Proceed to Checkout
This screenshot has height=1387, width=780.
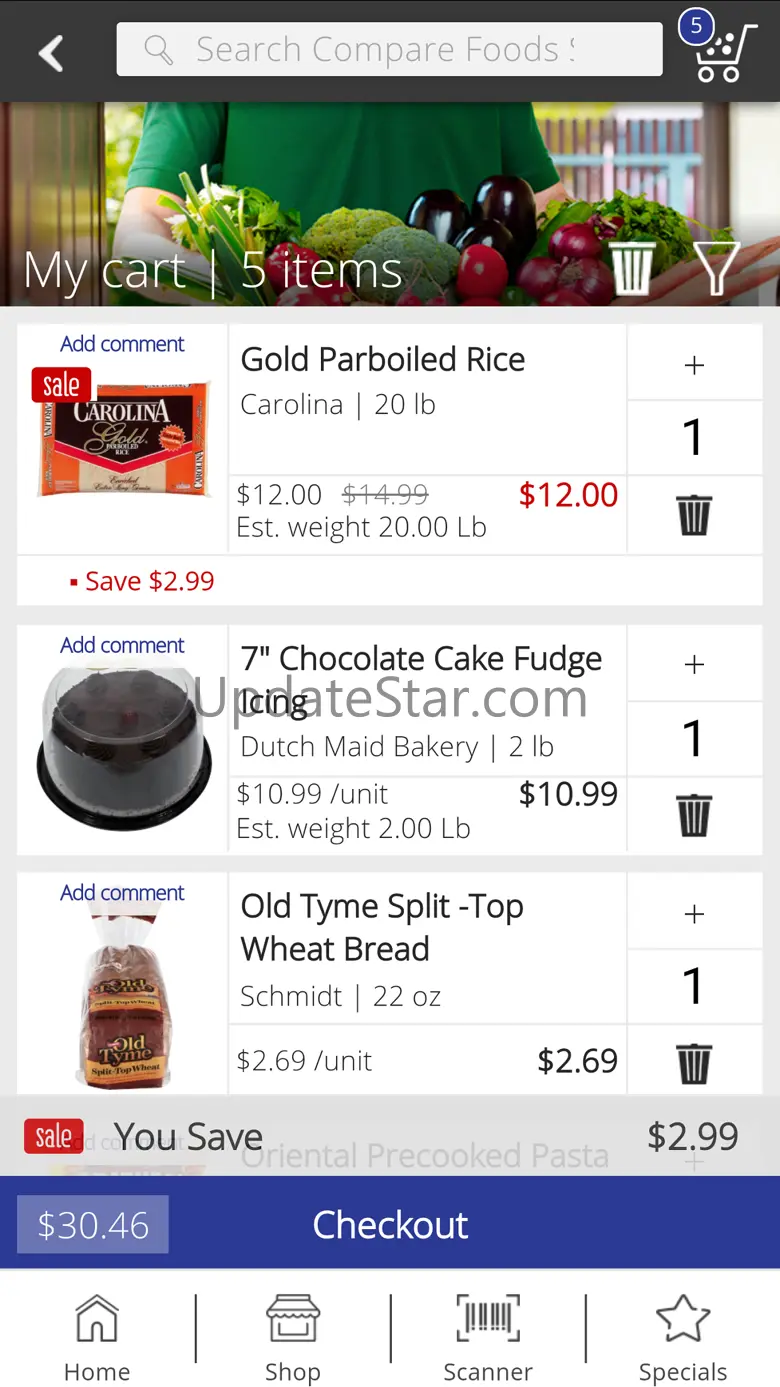[x=390, y=1225]
